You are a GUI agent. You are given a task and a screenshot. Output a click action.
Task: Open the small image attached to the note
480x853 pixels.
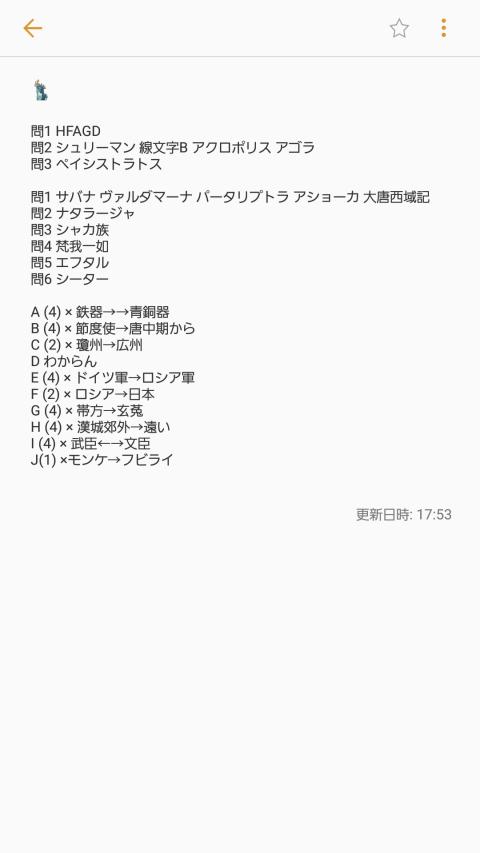coord(41,90)
